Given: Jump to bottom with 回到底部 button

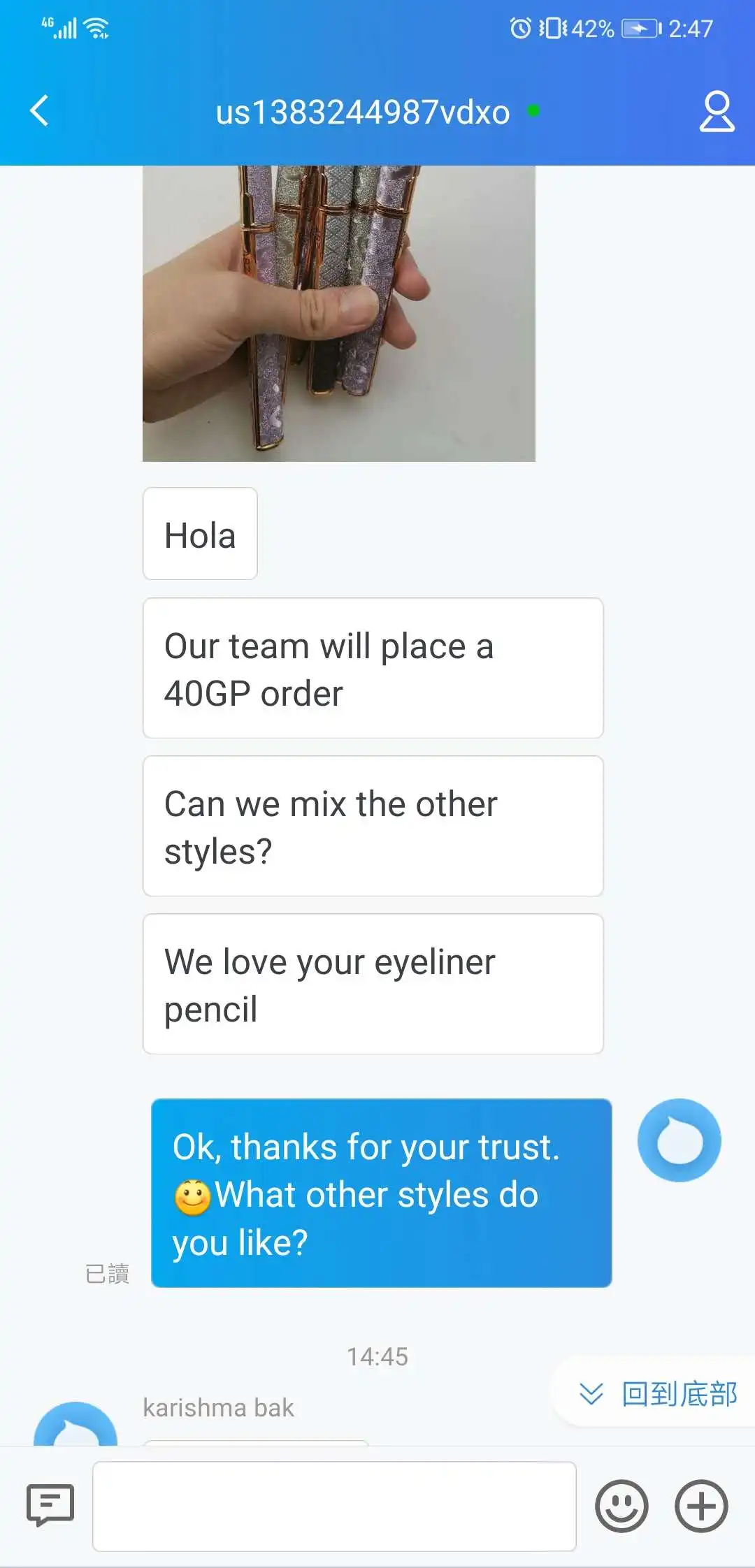Looking at the screenshot, I should point(659,1394).
